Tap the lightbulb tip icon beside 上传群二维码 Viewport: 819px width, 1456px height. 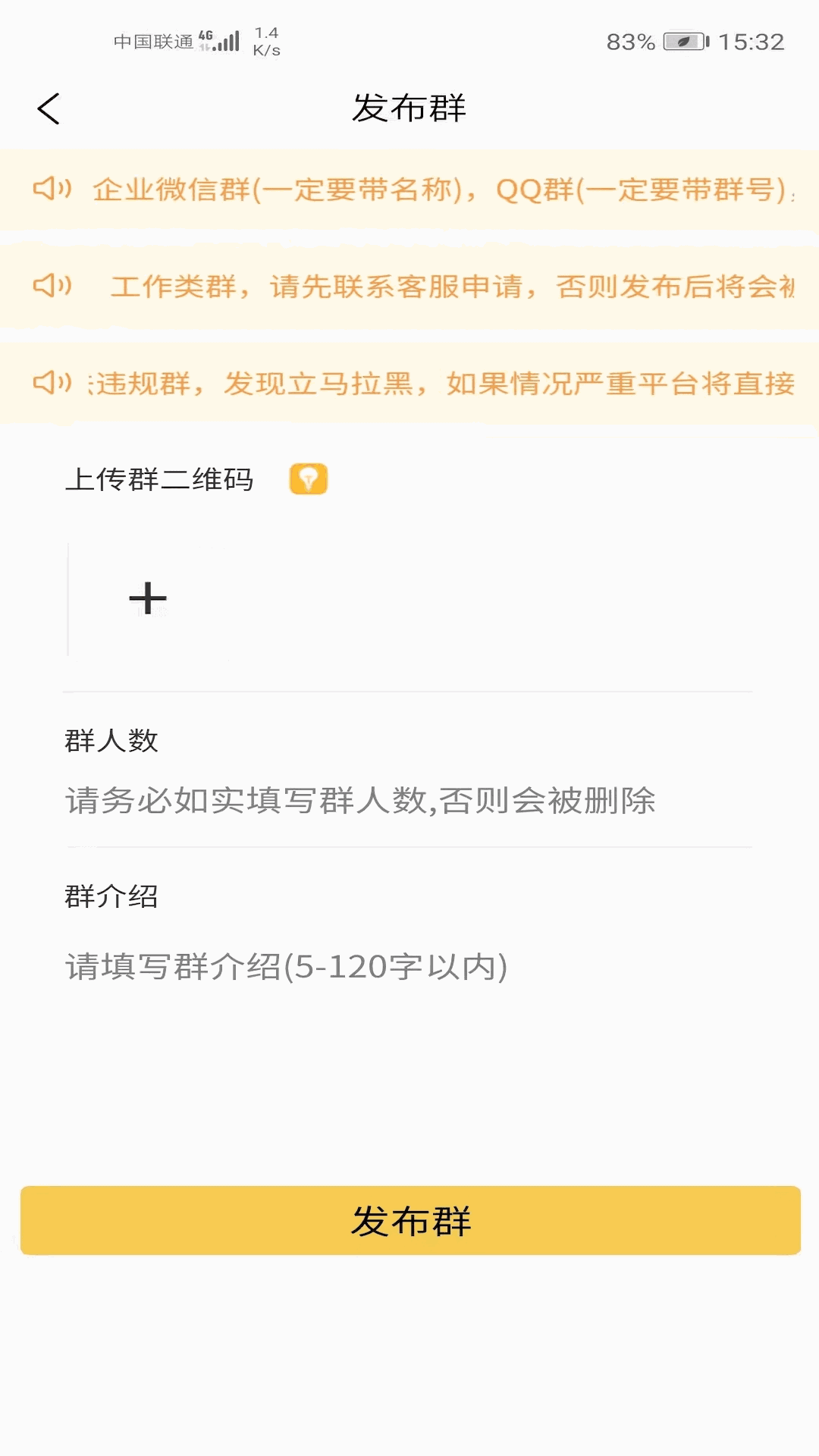(309, 479)
